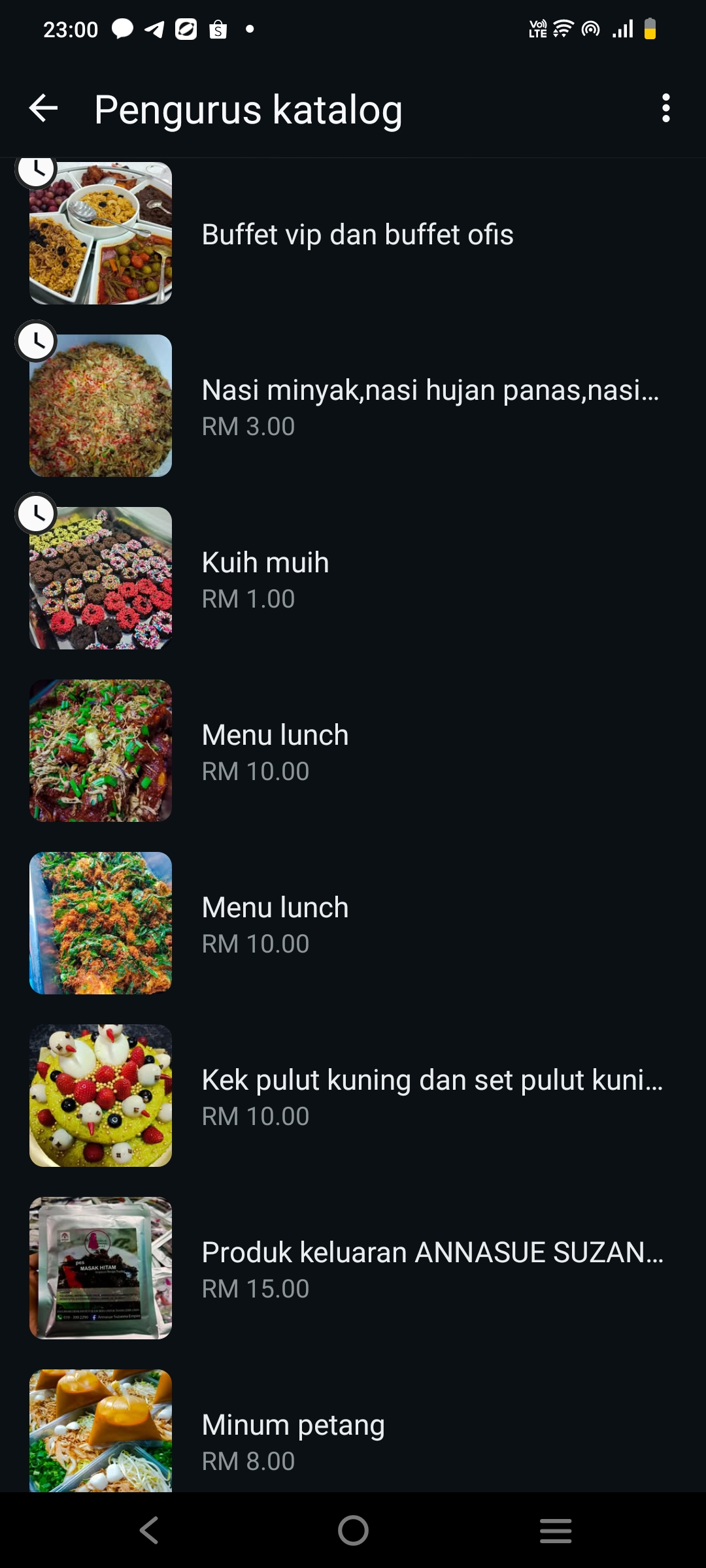The width and height of the screenshot is (706, 1568).
Task: Open the Kuih muih item
Action: click(x=265, y=579)
